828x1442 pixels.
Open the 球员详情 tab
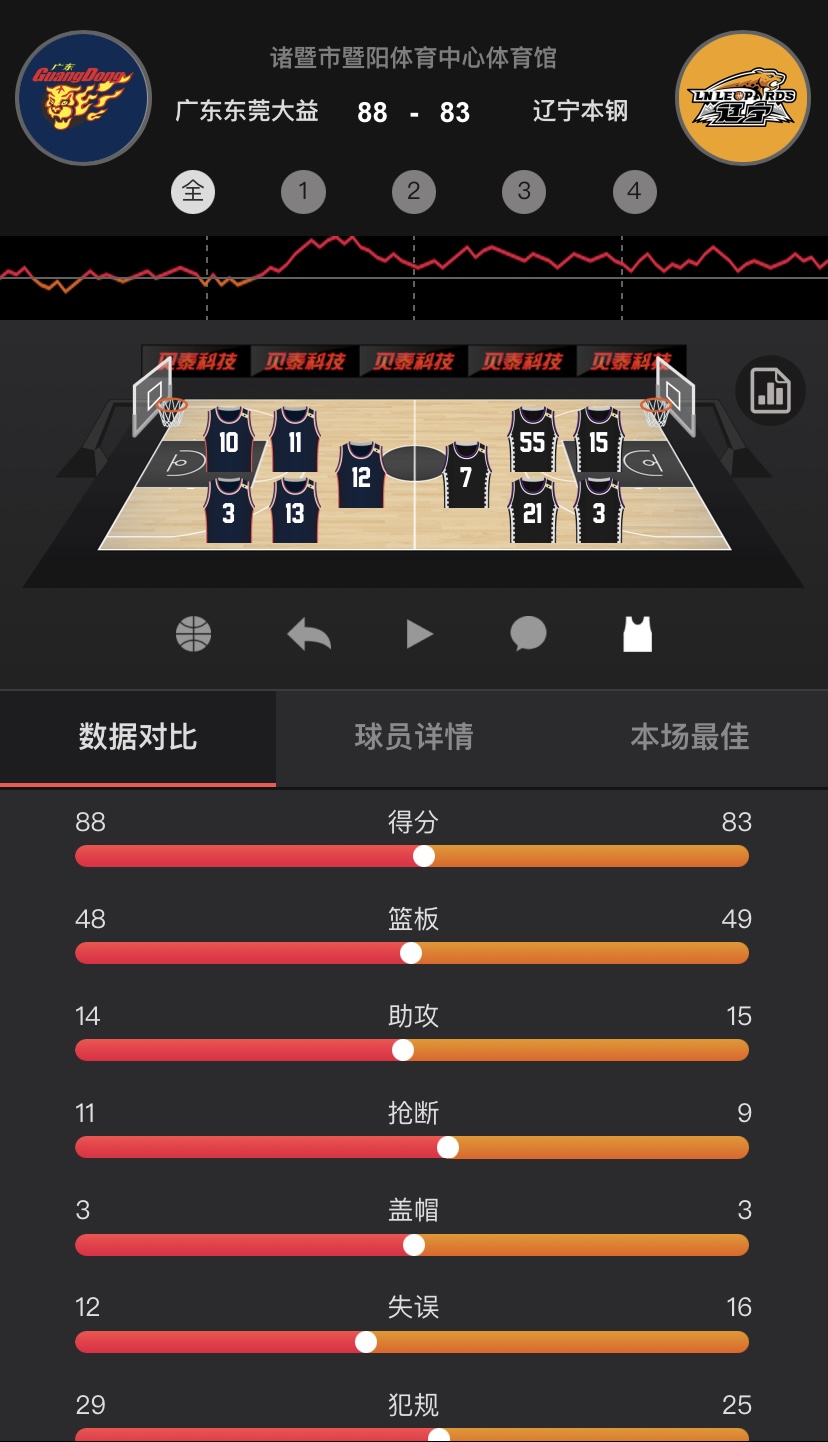point(414,737)
